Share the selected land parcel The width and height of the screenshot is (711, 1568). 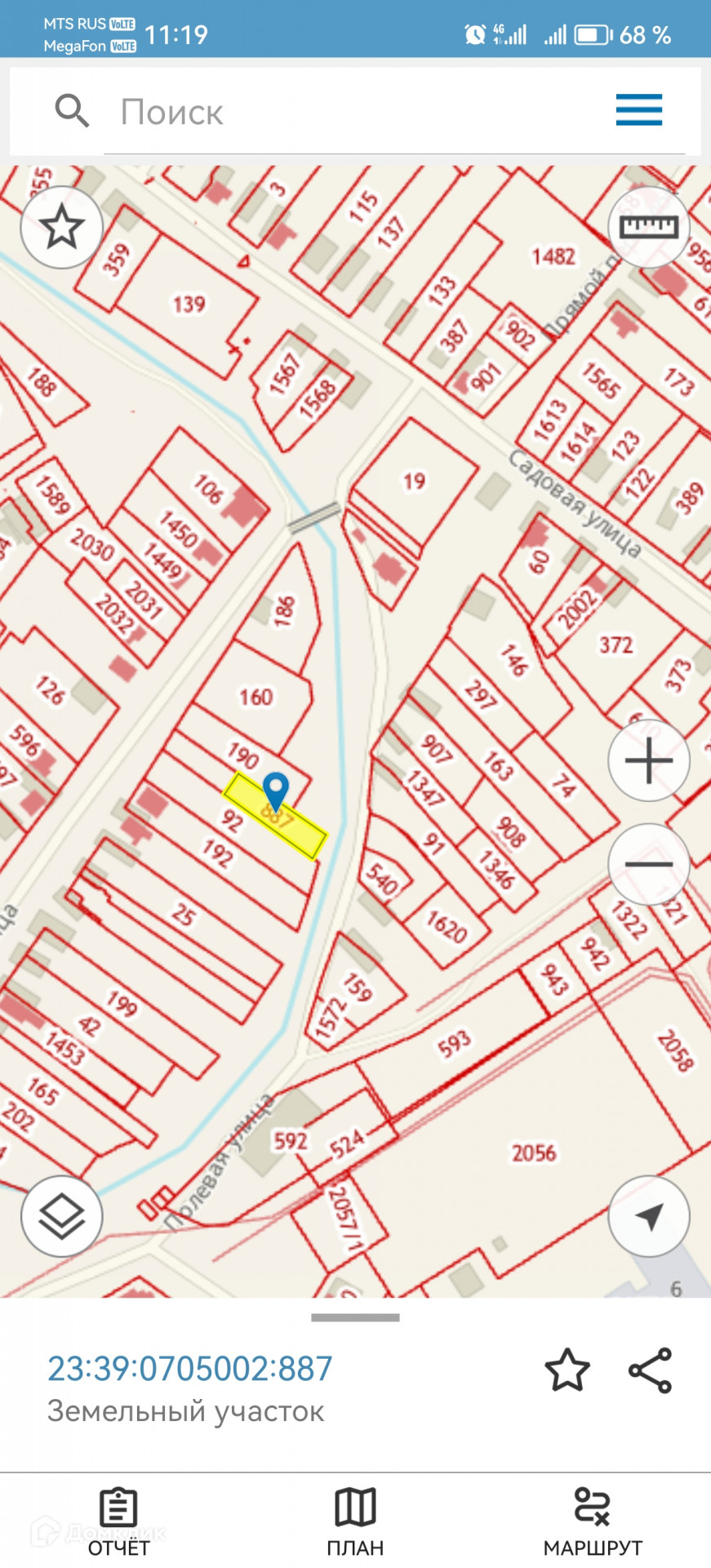650,1370
